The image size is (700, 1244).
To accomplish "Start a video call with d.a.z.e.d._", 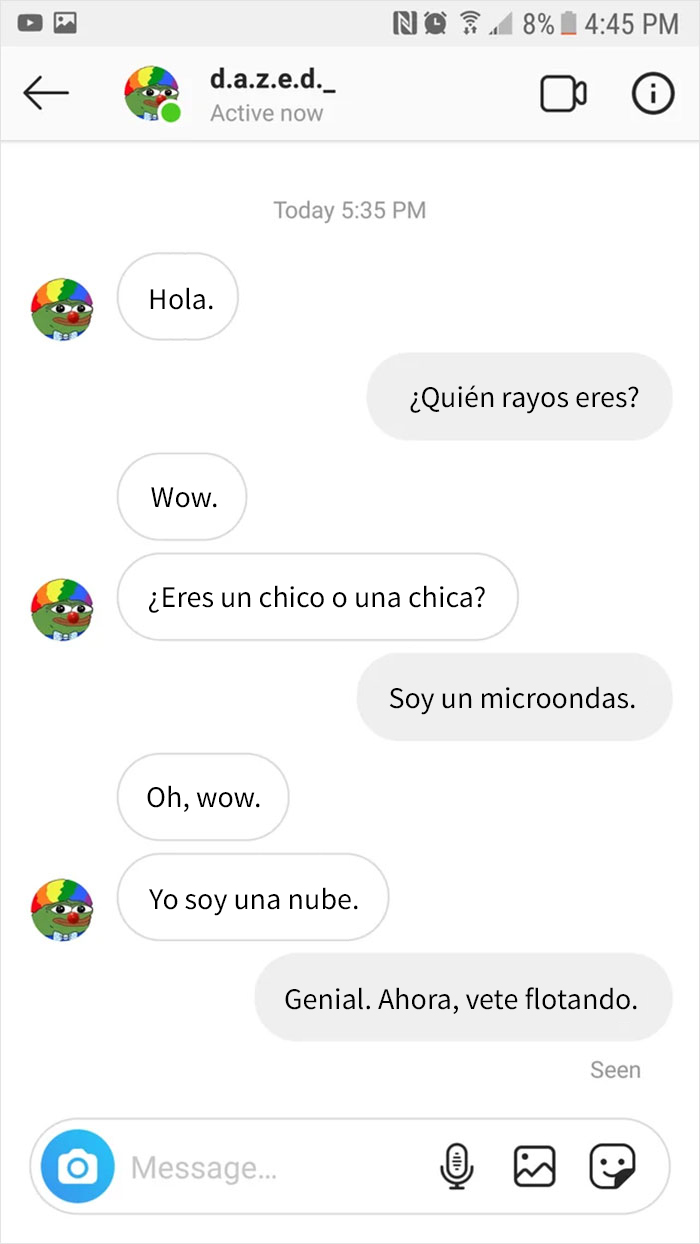I will click(563, 94).
